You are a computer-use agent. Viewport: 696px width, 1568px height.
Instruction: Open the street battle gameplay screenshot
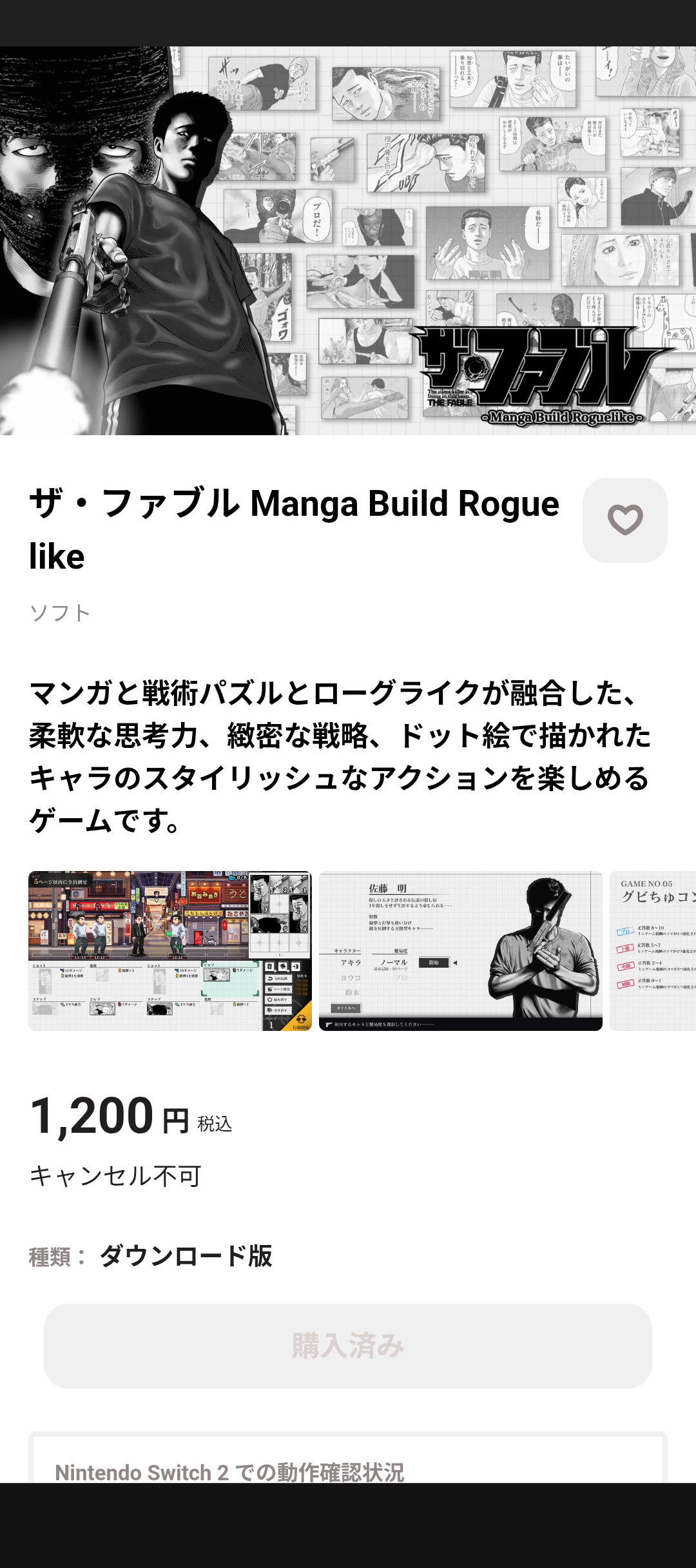[169, 951]
